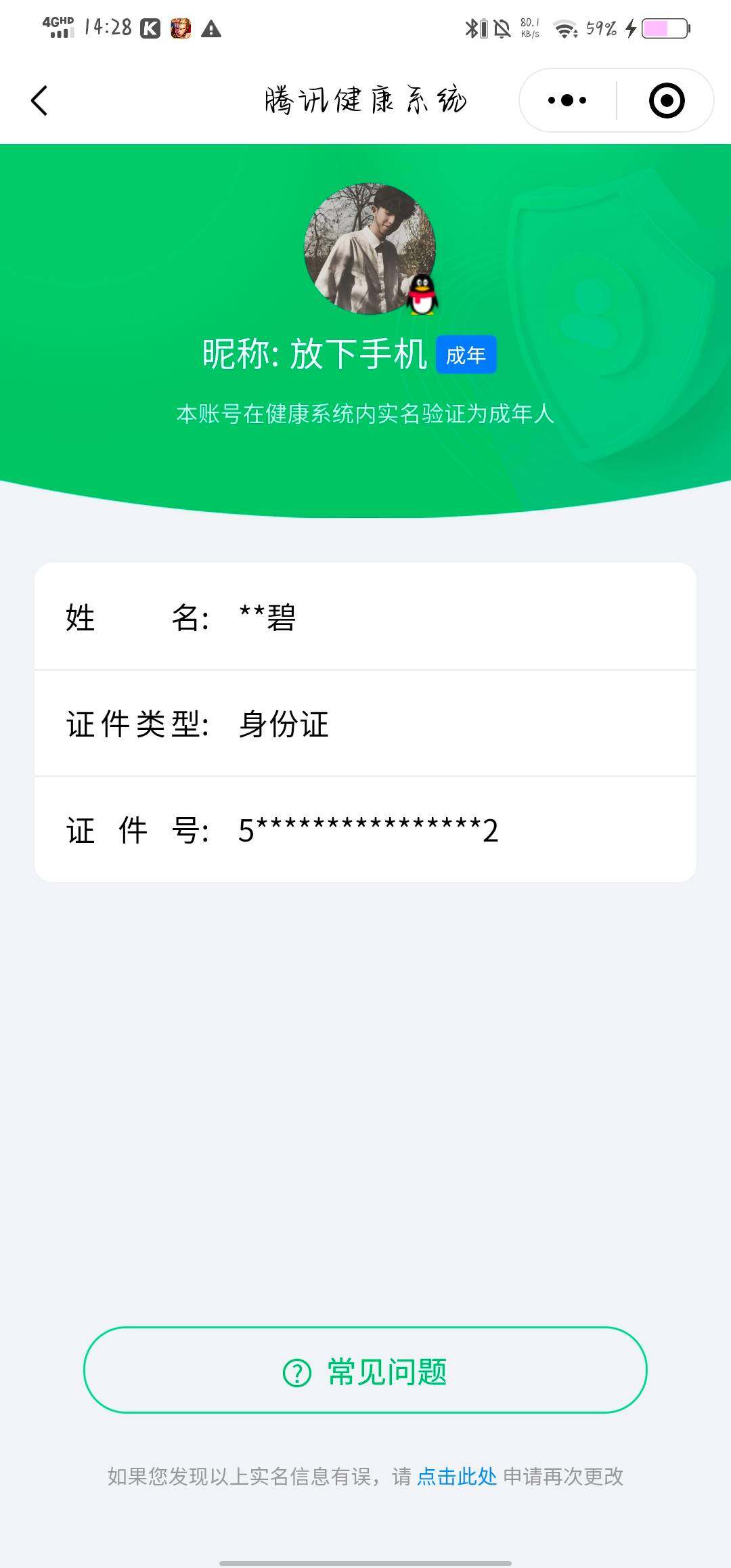Open the 常见问题 FAQ button

pos(365,1370)
